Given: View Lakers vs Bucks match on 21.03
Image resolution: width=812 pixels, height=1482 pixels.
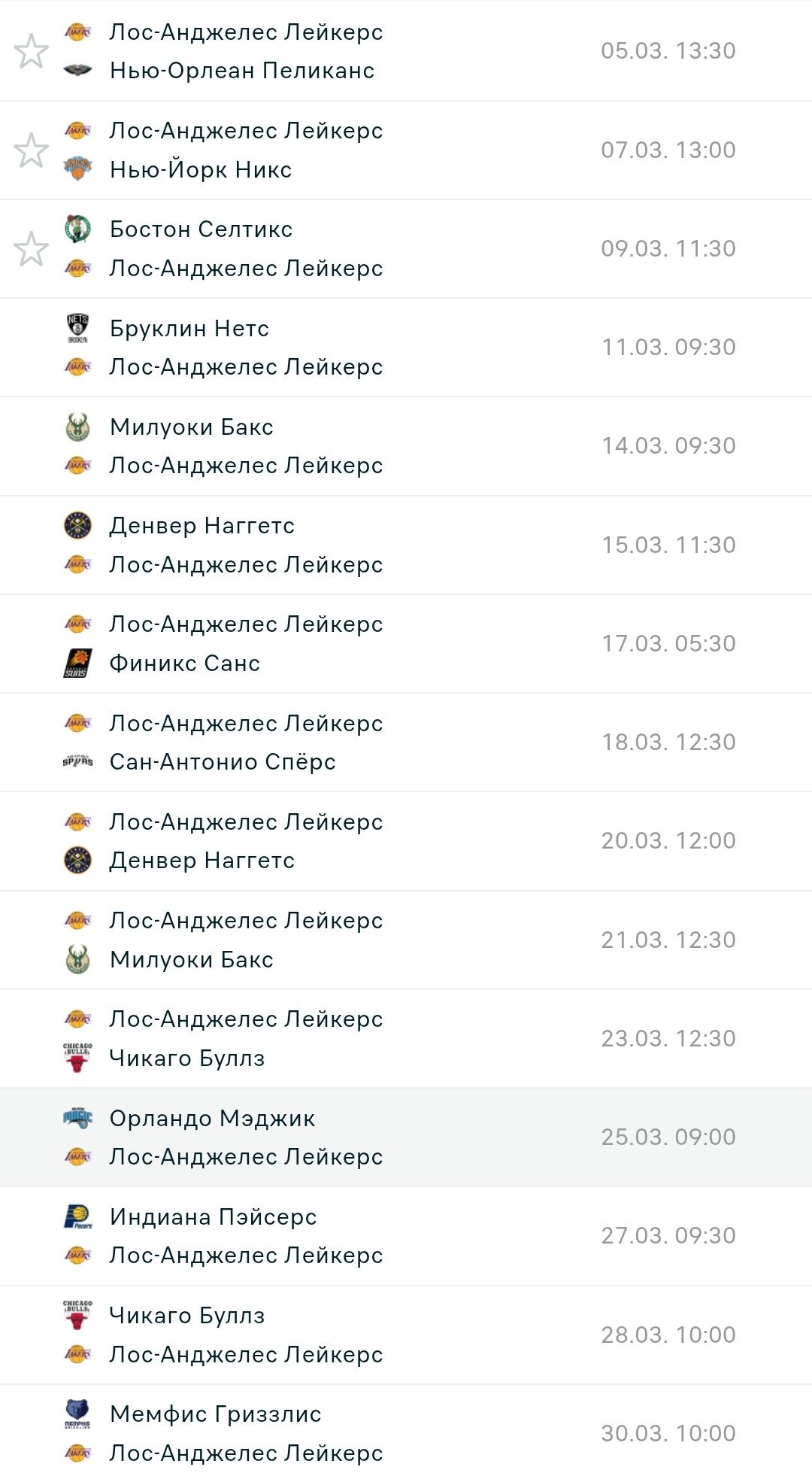Looking at the screenshot, I should click(x=406, y=940).
